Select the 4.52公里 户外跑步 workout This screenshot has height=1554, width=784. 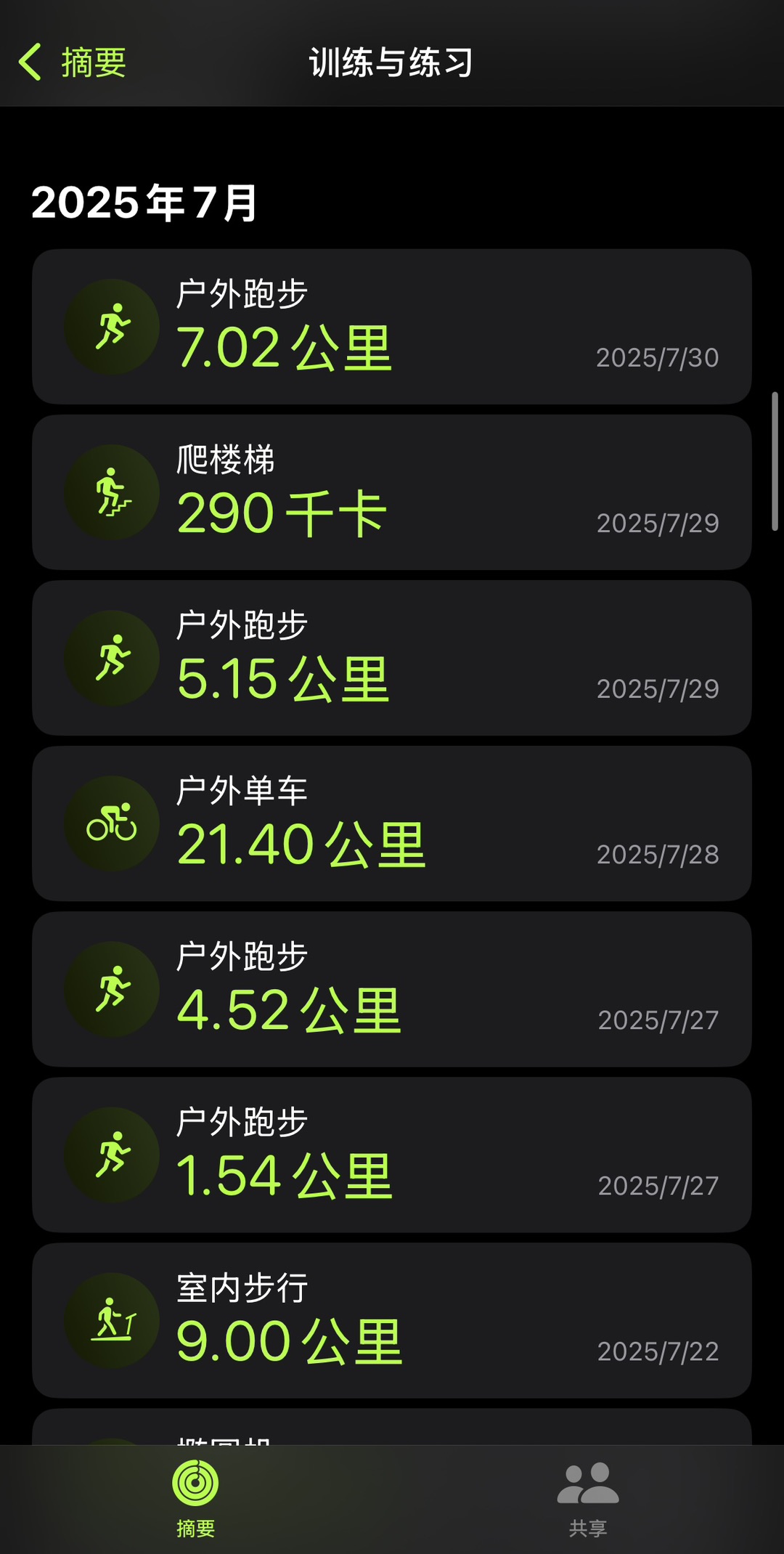(x=392, y=989)
